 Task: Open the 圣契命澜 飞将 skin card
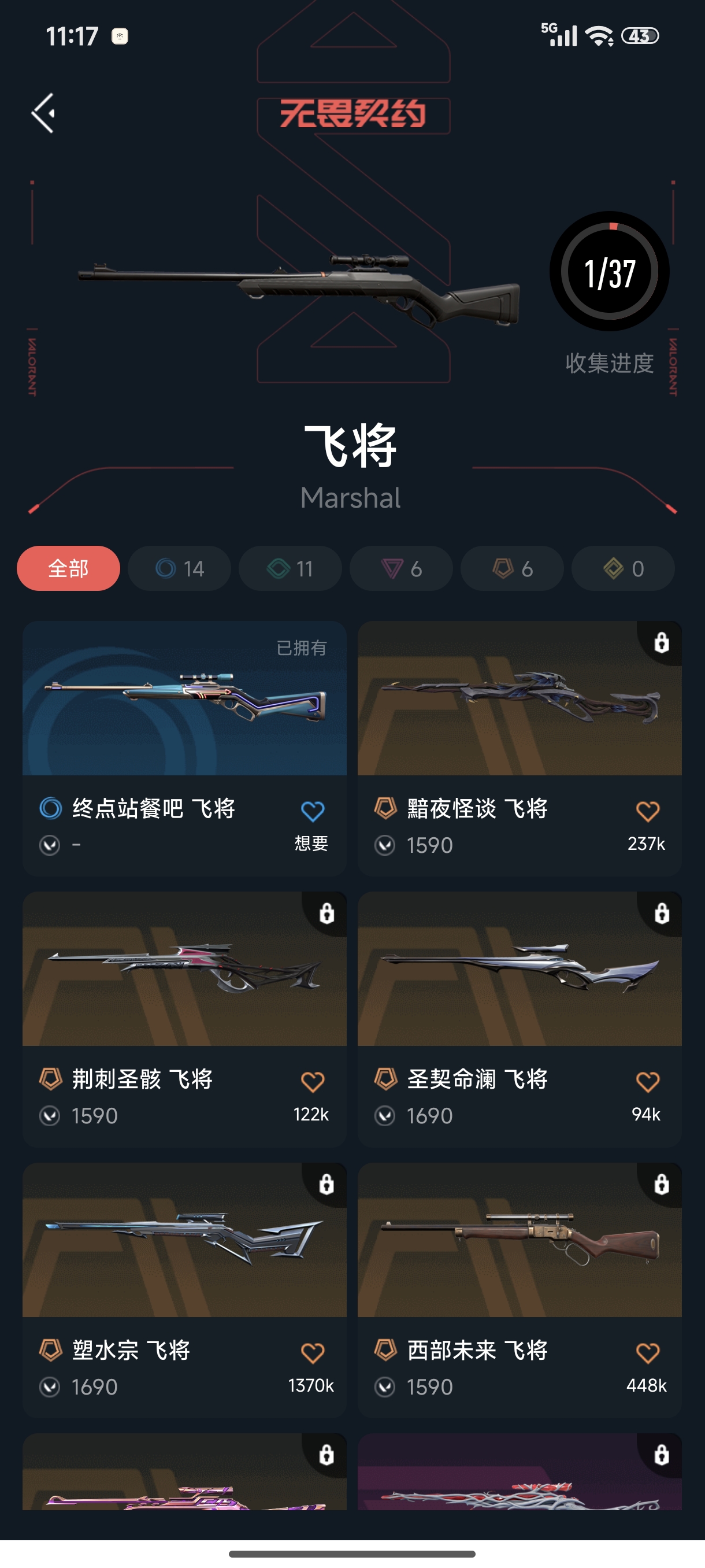pyautogui.click(x=520, y=1019)
